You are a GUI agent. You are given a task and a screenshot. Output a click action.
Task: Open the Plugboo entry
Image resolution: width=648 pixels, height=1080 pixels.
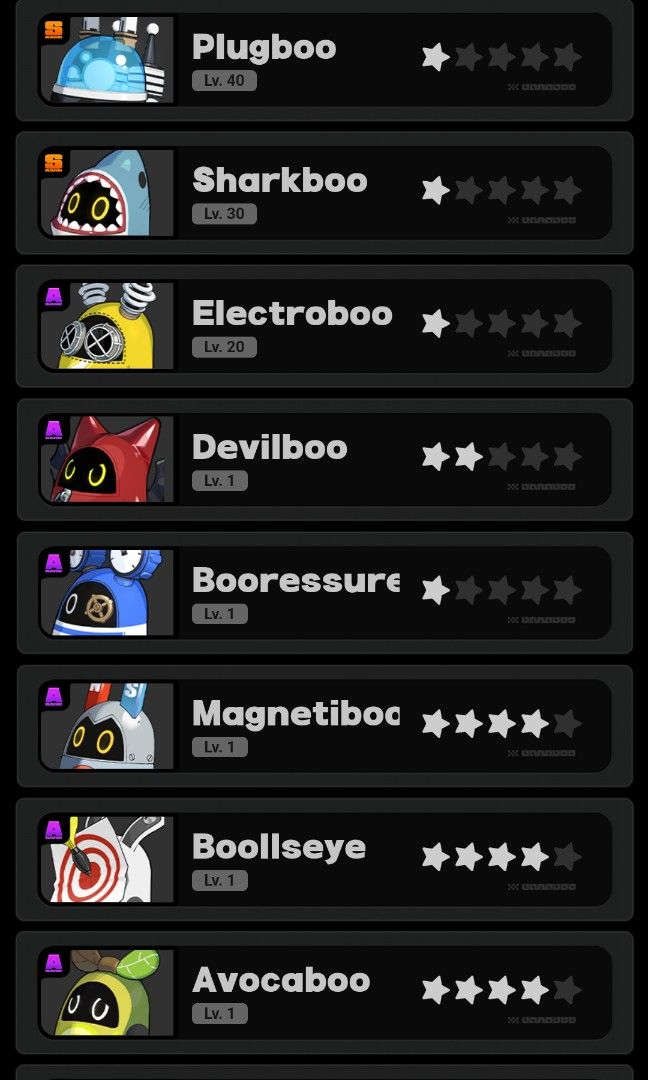[x=324, y=60]
